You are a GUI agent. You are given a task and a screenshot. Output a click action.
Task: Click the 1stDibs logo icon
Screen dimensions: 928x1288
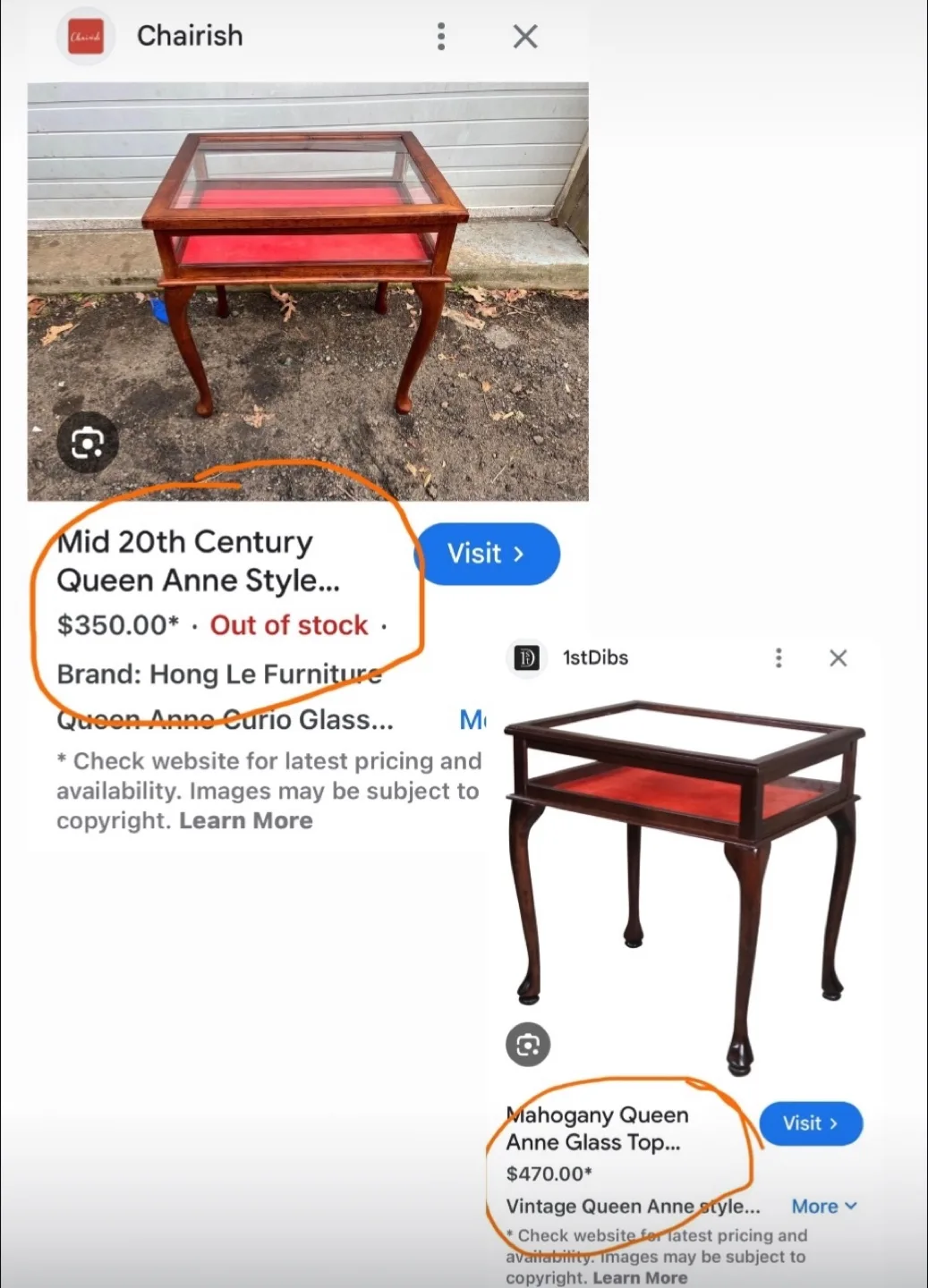pyautogui.click(x=527, y=657)
